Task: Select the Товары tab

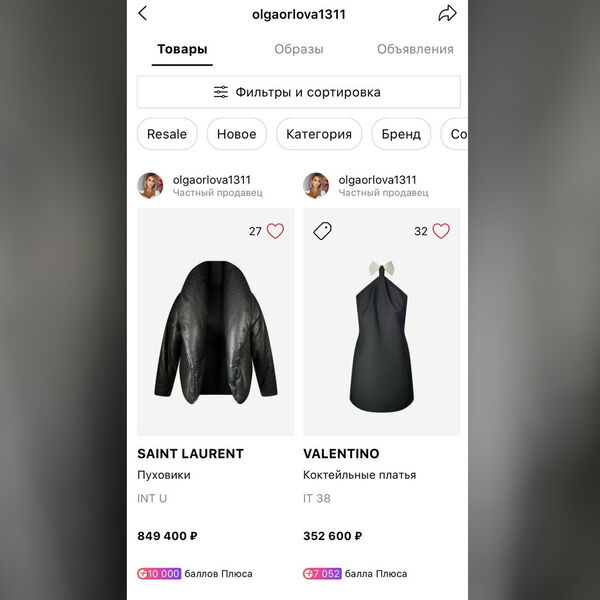Action: (182, 49)
